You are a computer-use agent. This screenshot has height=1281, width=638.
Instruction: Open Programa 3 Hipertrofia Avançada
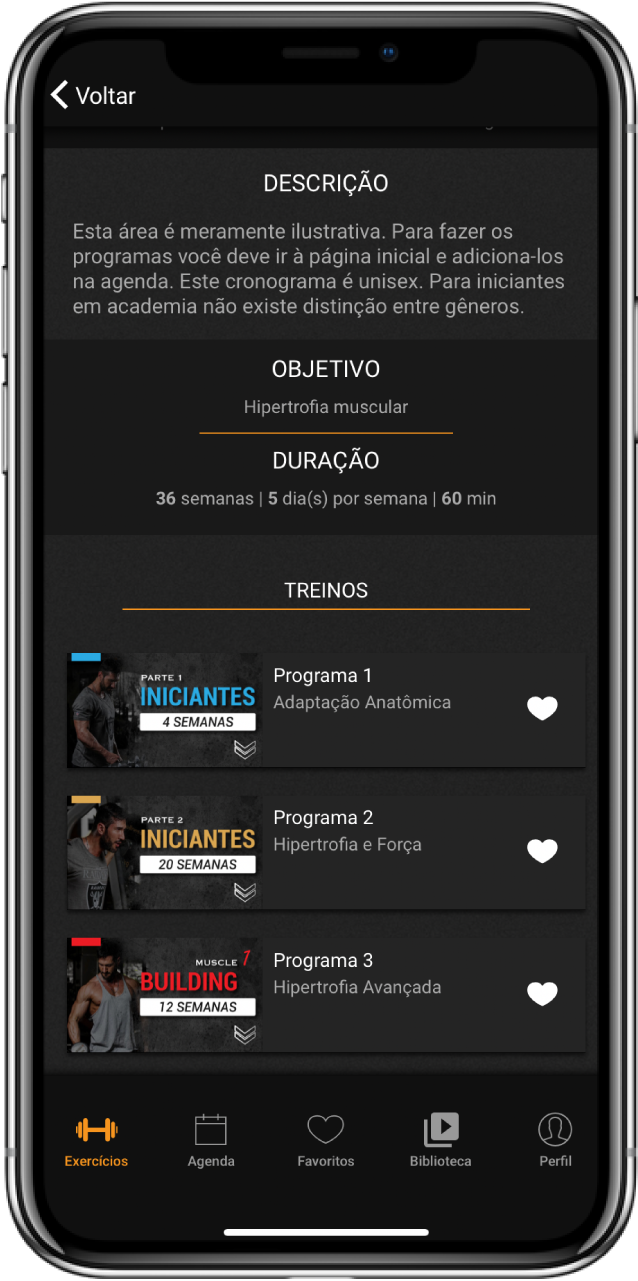(356, 974)
